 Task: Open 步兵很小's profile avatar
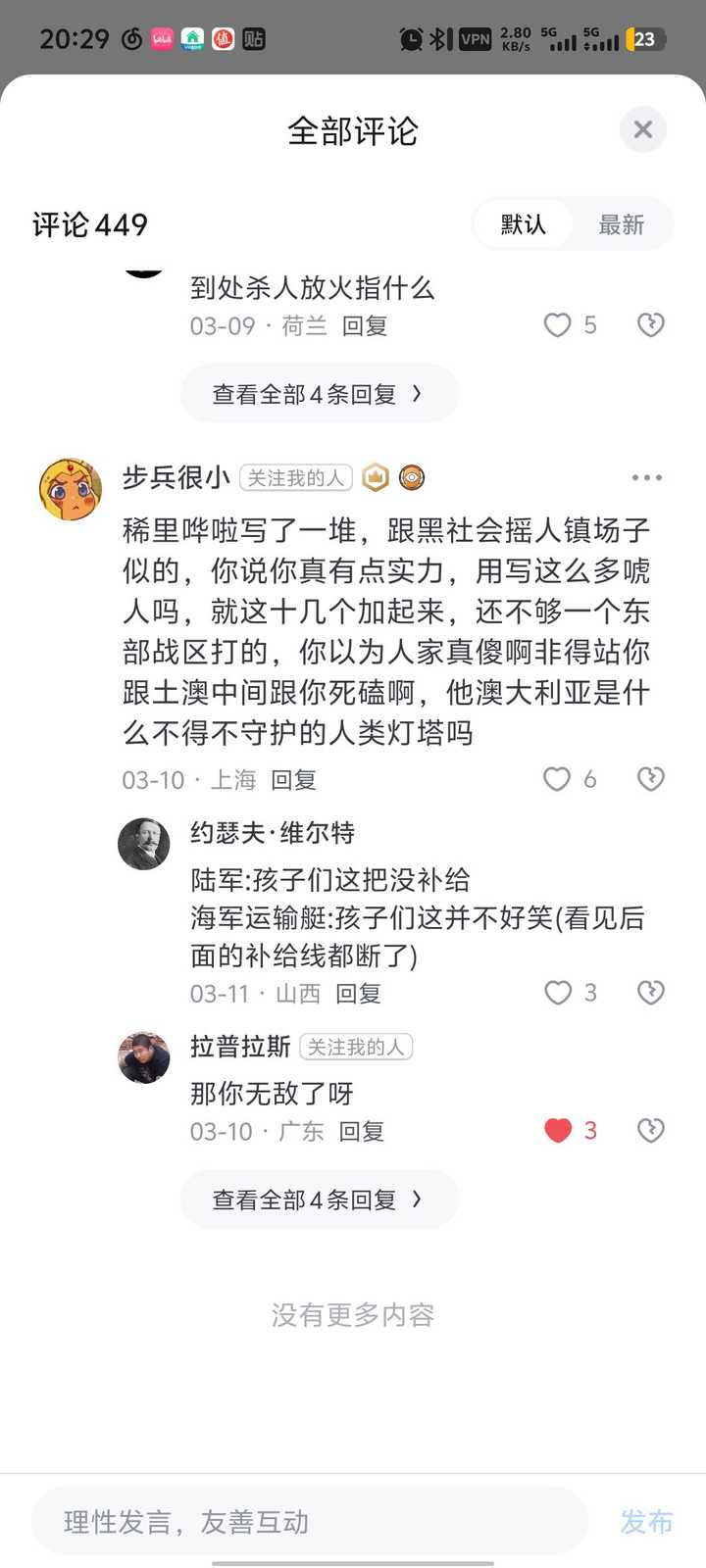(71, 488)
